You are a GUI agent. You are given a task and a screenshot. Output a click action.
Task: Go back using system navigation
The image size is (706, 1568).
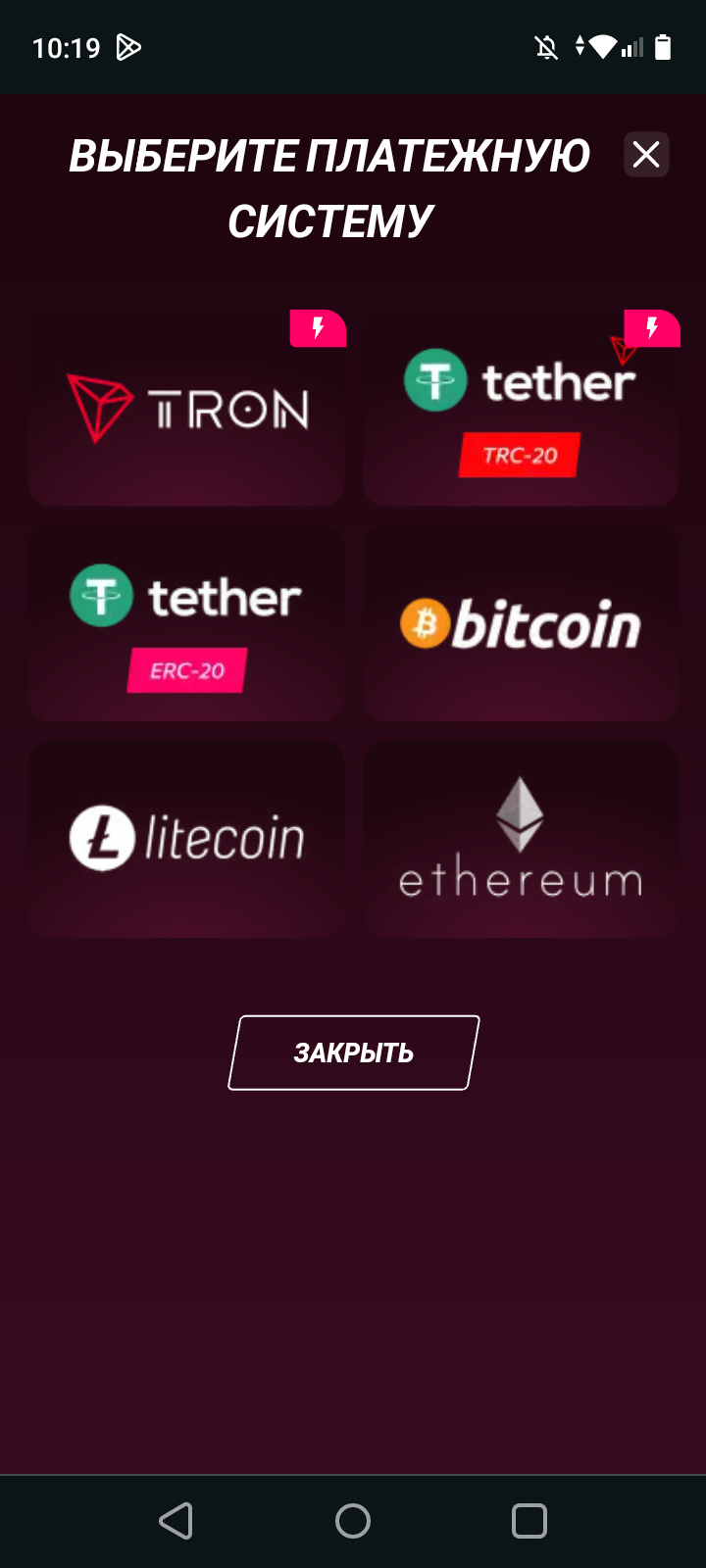[x=176, y=1521]
